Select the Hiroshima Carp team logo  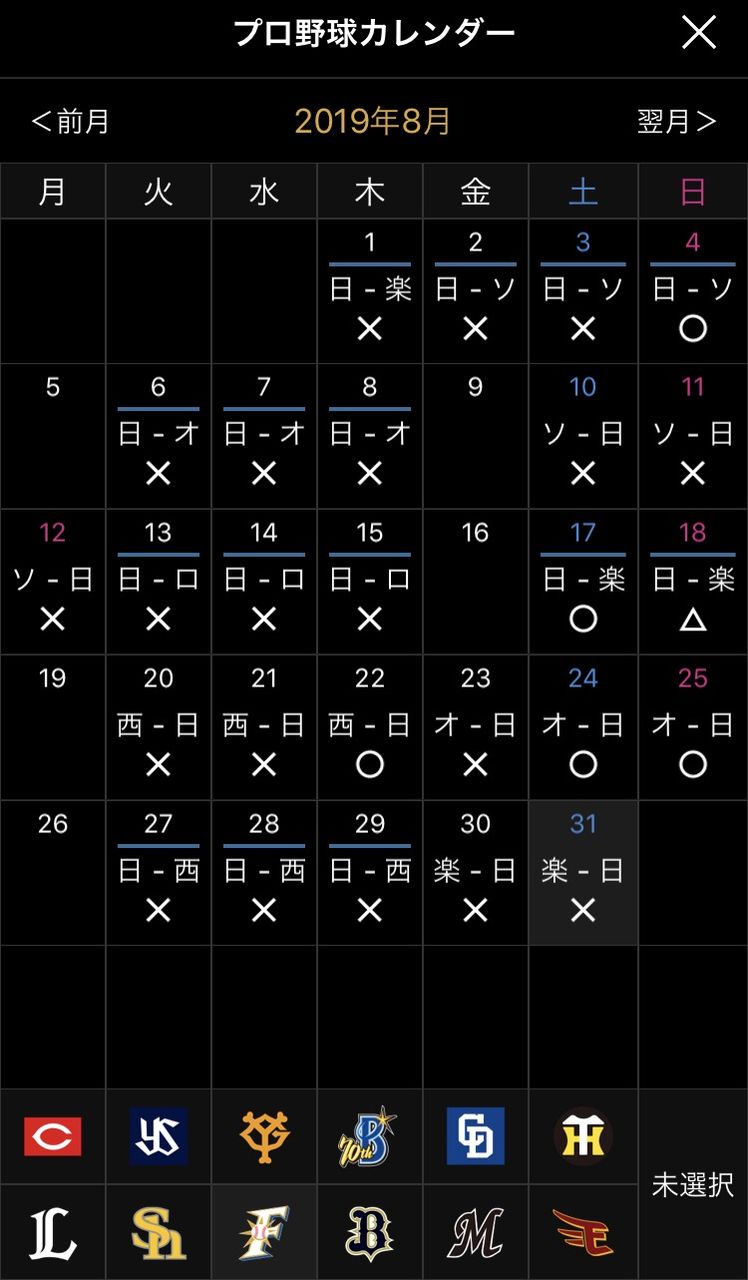(x=53, y=1137)
